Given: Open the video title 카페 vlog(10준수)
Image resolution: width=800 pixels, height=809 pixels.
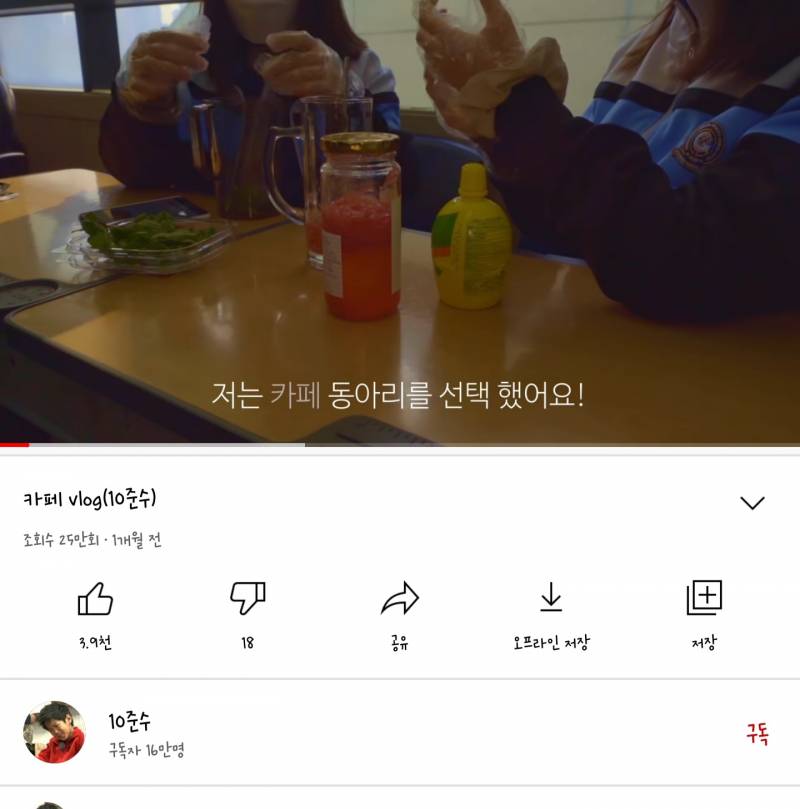Looking at the screenshot, I should click(x=110, y=497).
